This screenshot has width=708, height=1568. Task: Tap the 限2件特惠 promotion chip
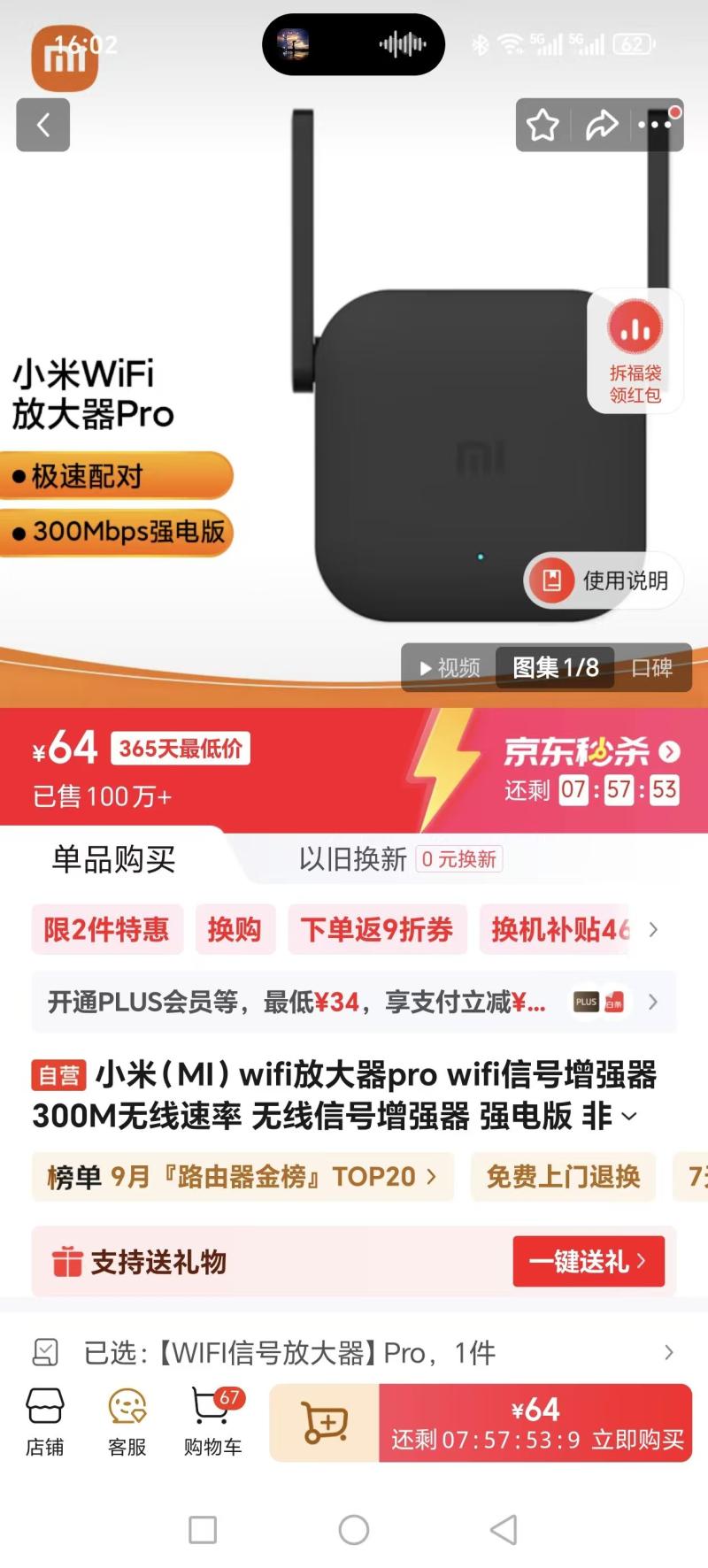(x=107, y=929)
